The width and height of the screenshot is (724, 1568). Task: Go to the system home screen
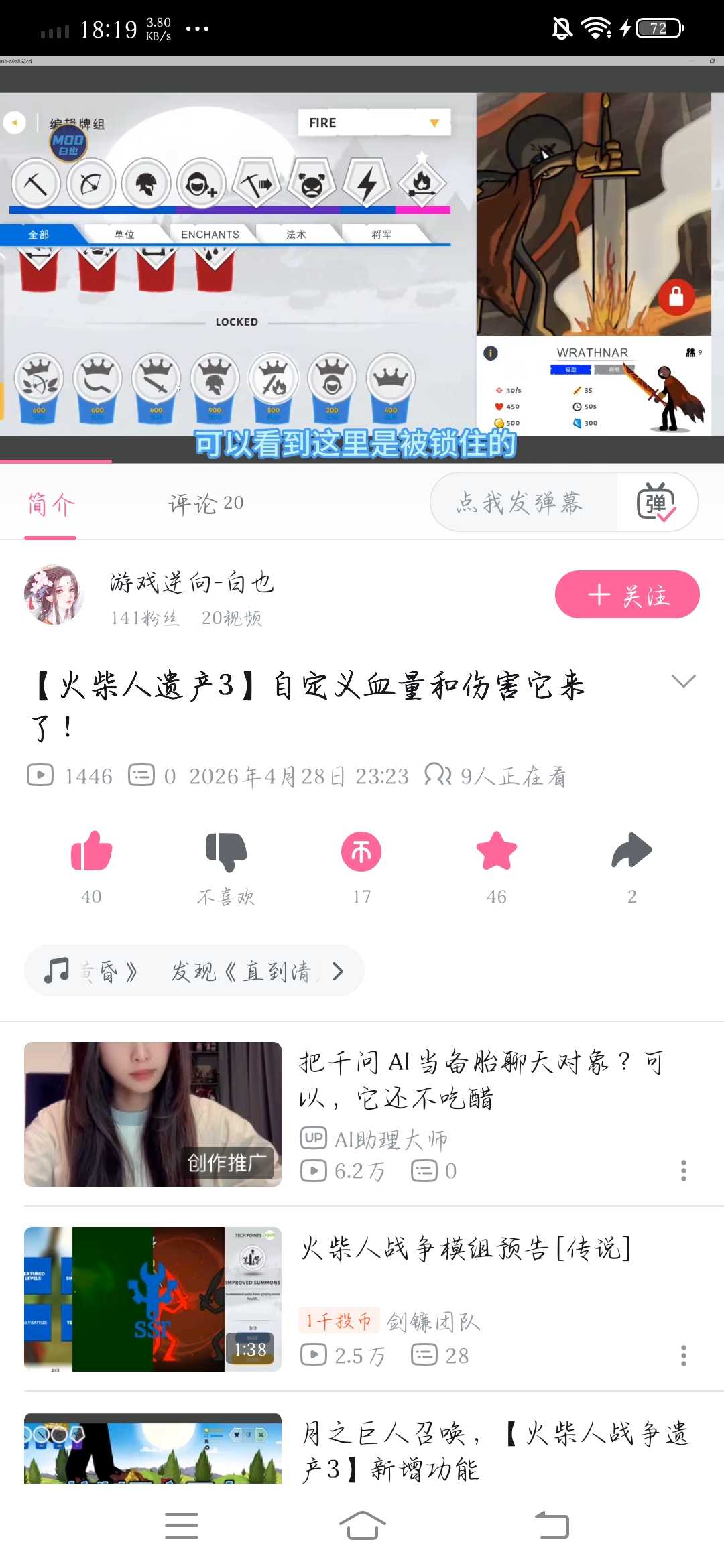362,1526
